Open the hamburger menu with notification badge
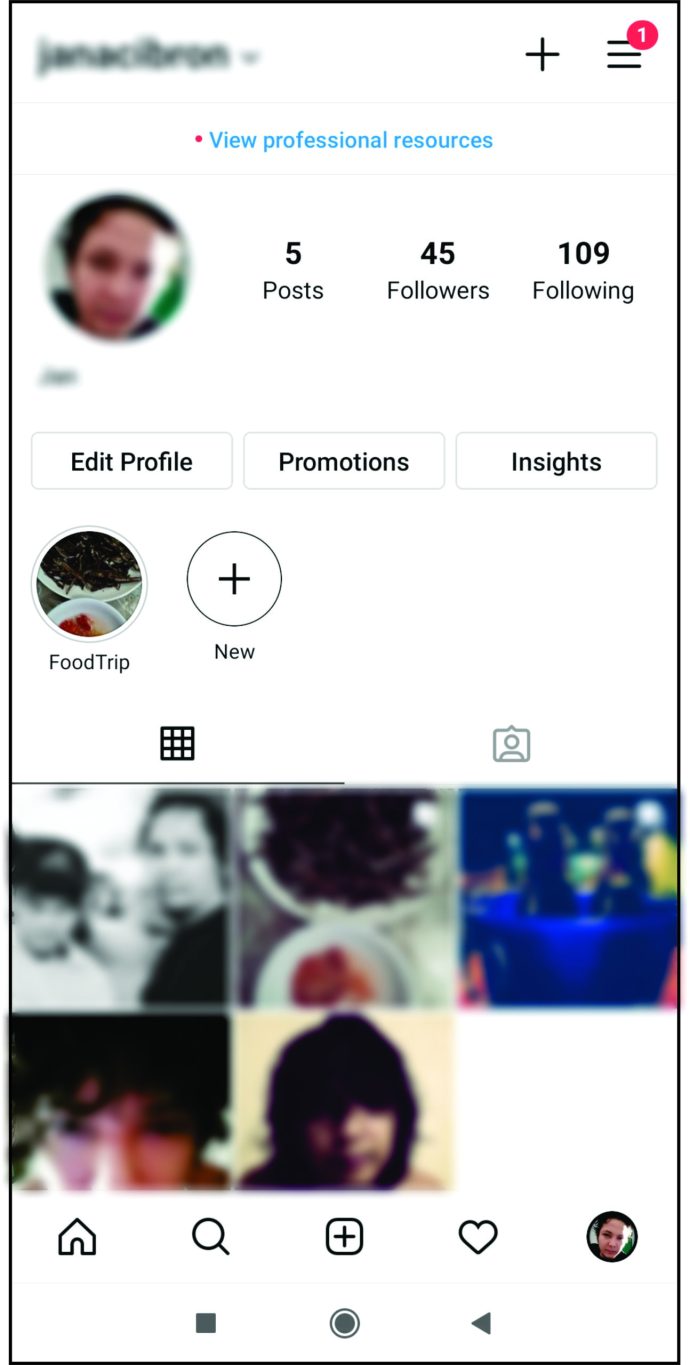This screenshot has width=690, height=1365. (x=624, y=55)
